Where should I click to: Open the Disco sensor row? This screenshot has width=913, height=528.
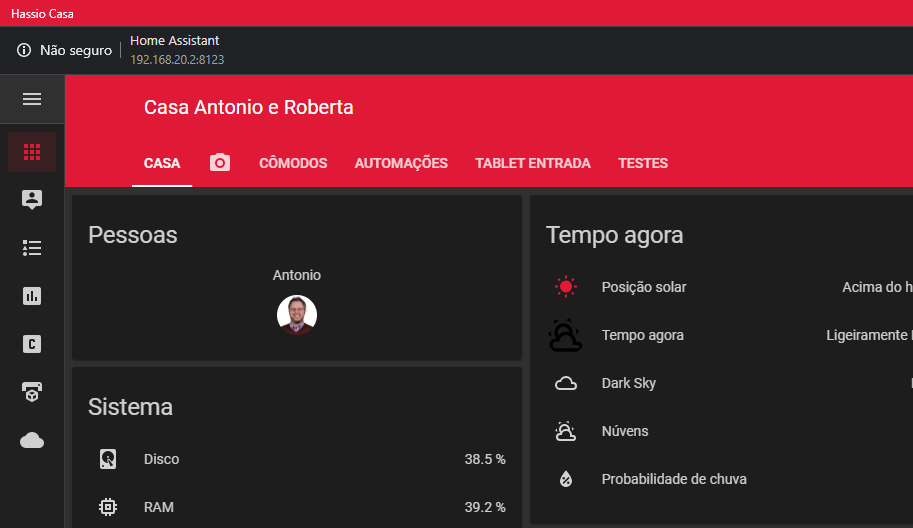[300, 459]
